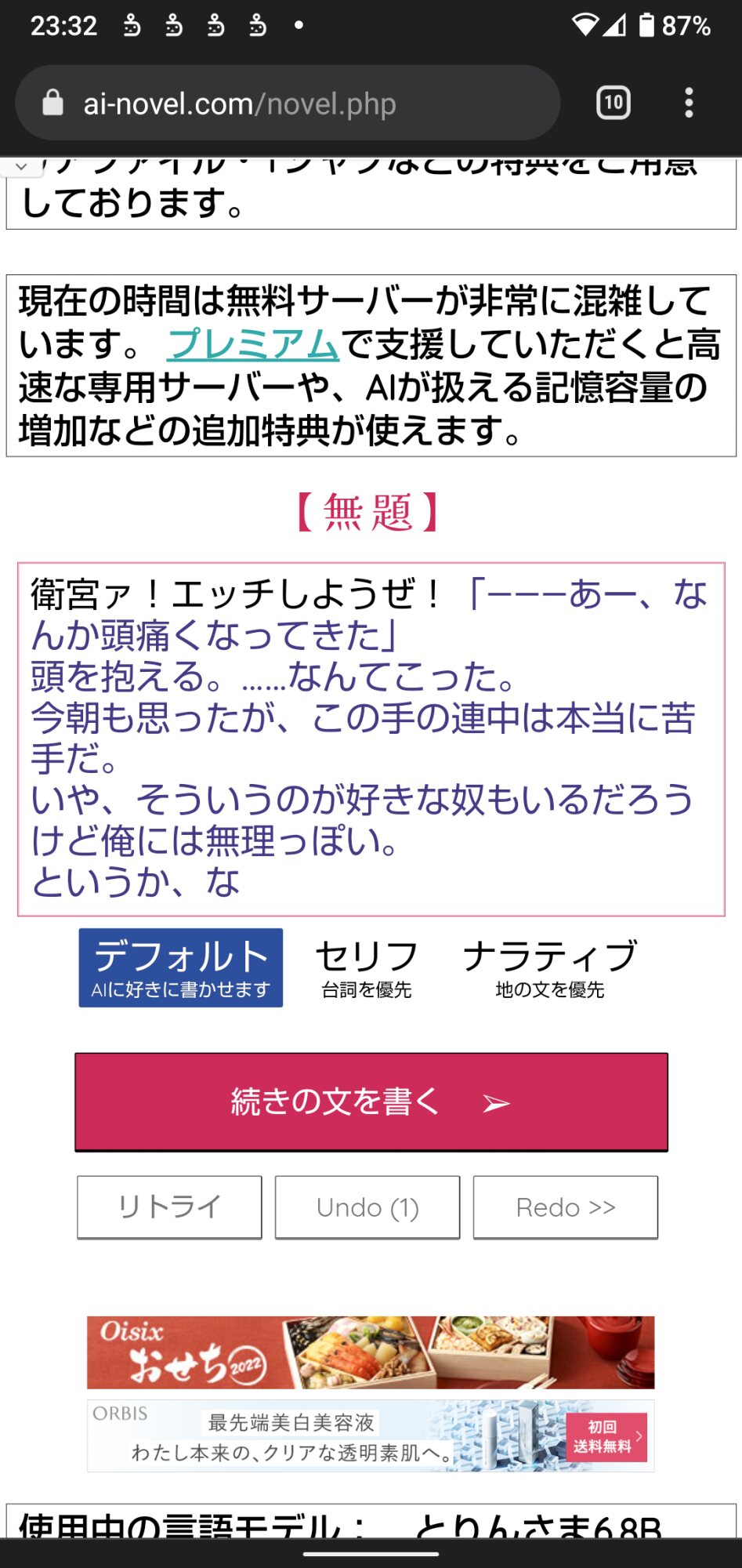This screenshot has height=1568, width=742.
Task: Open the Oisix おせち ad banner
Action: pos(371,1352)
